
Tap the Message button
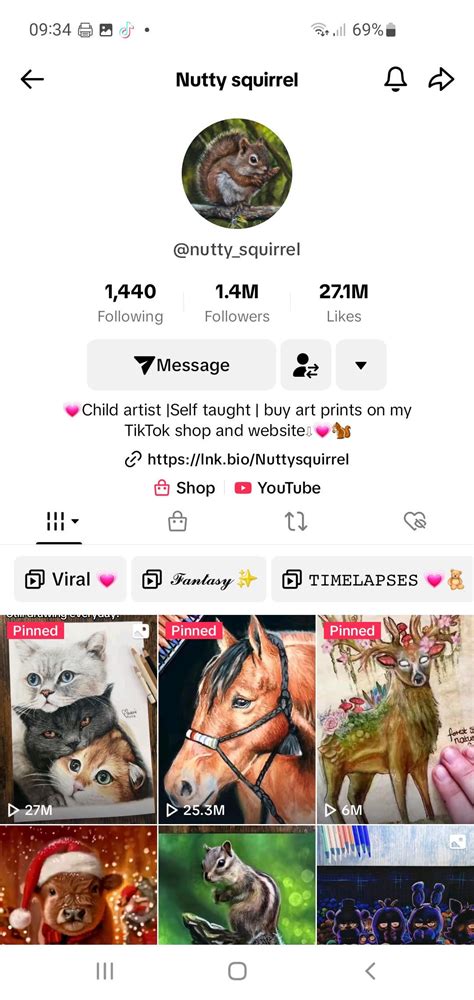(x=181, y=365)
